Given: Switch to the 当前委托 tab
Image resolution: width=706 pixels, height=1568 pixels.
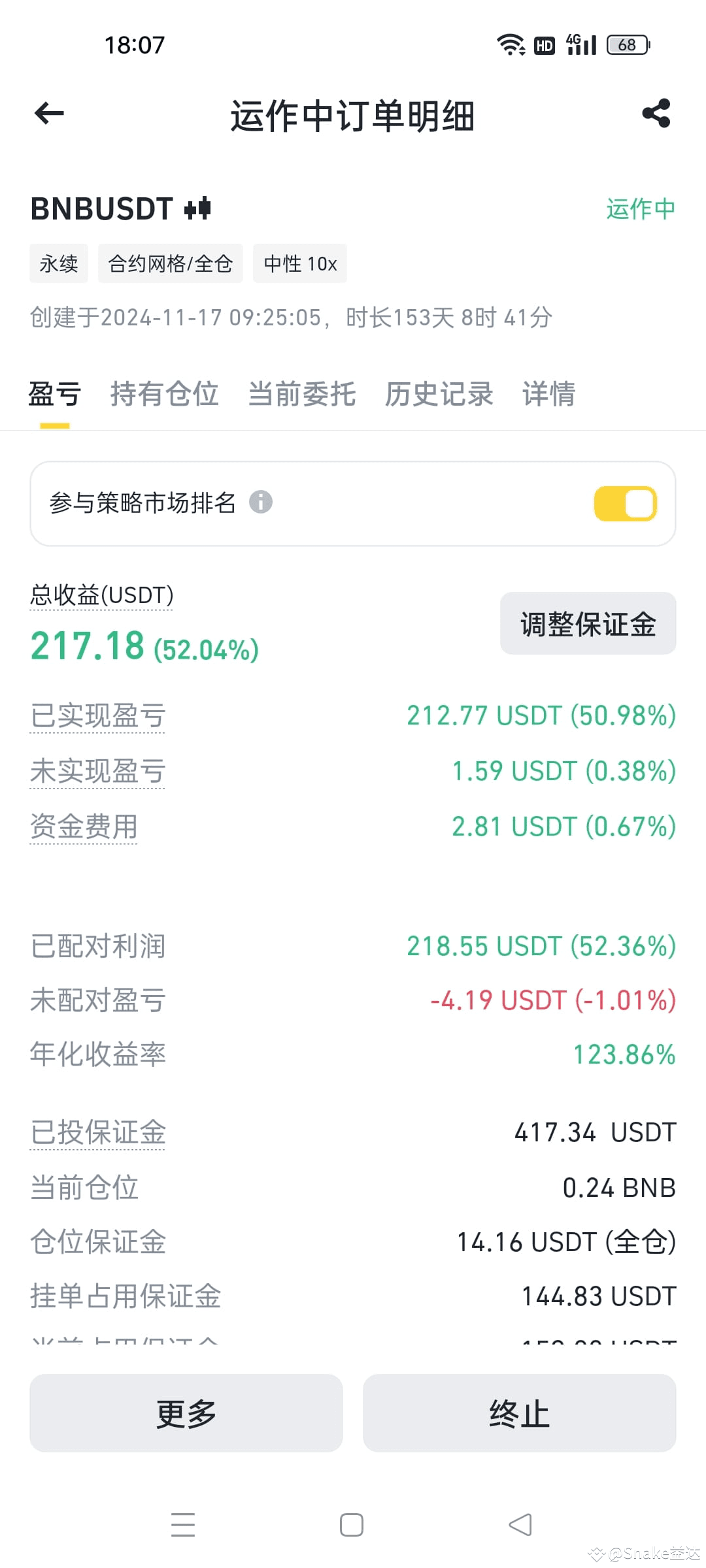Looking at the screenshot, I should (x=302, y=394).
